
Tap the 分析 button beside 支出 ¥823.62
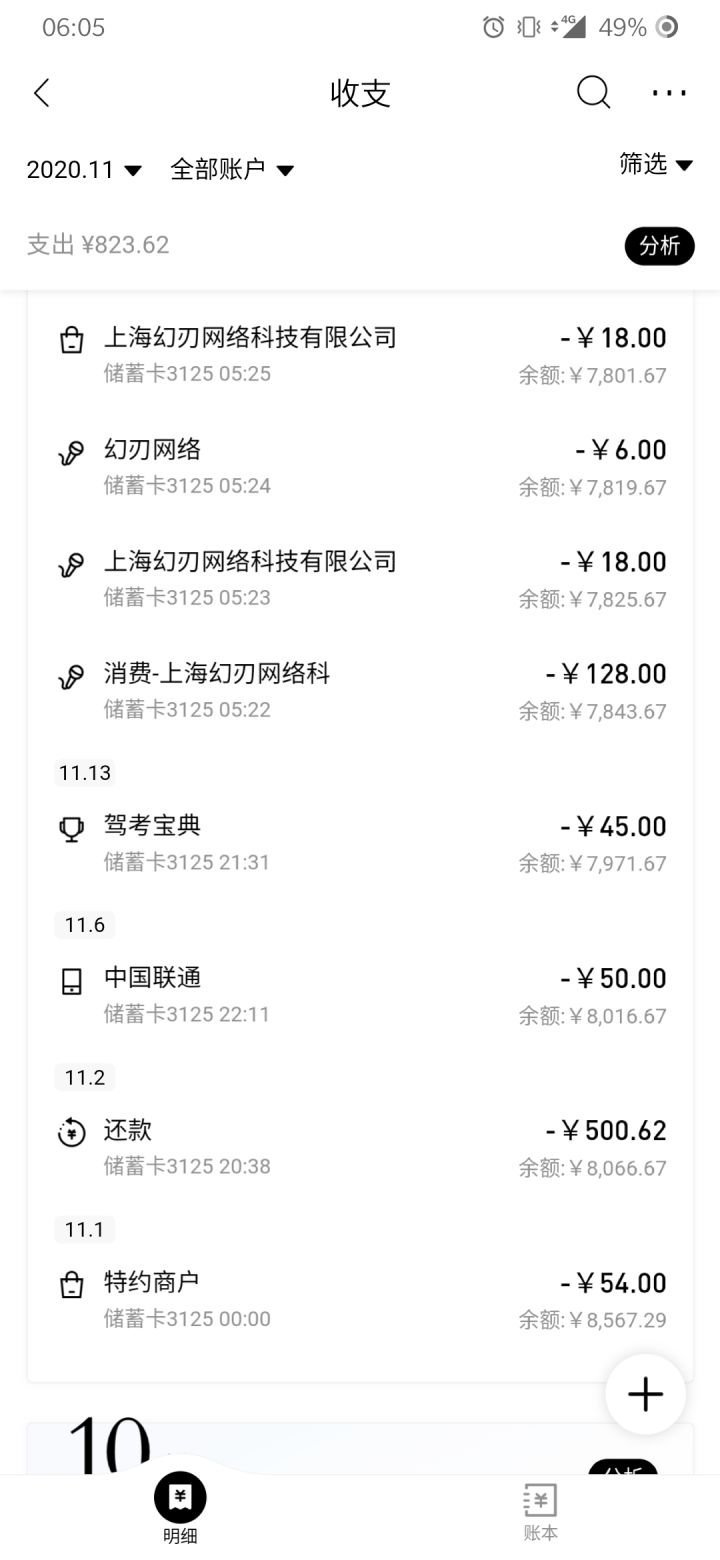pyautogui.click(x=659, y=246)
